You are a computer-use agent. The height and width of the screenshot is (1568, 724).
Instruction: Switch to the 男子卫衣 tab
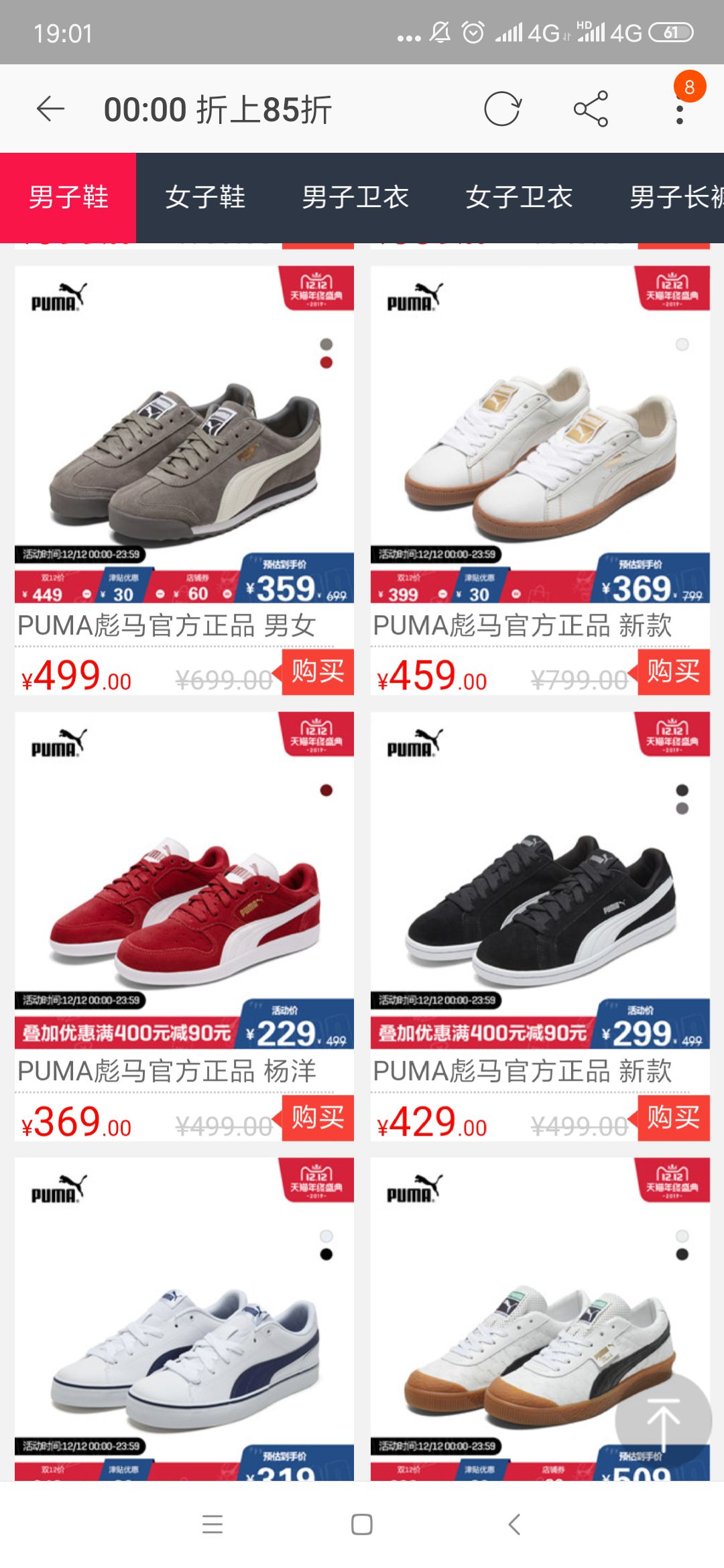click(355, 197)
